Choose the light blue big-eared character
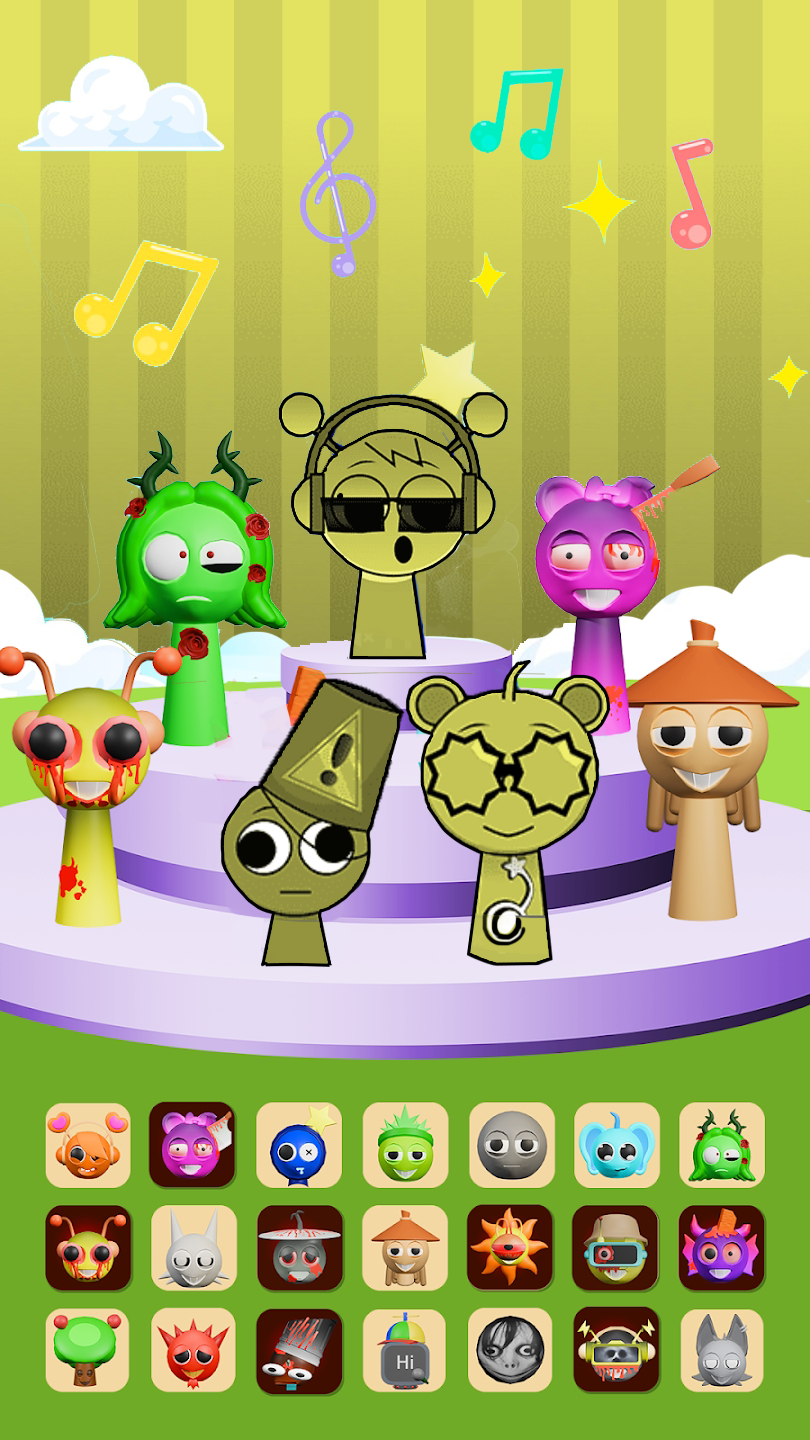Screen dimensions: 810x1440 point(617,1145)
